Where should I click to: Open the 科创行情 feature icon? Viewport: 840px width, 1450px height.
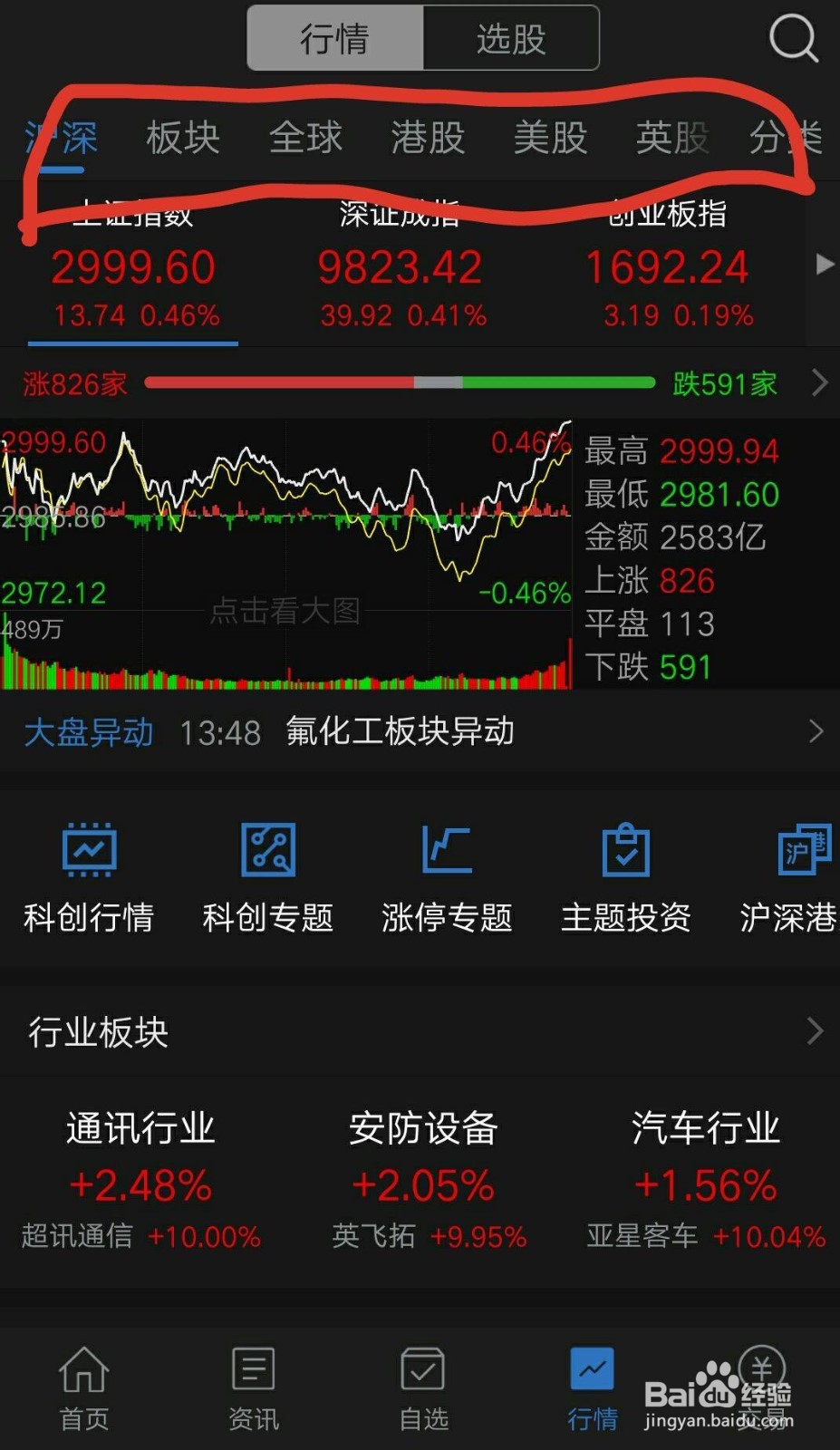click(88, 875)
